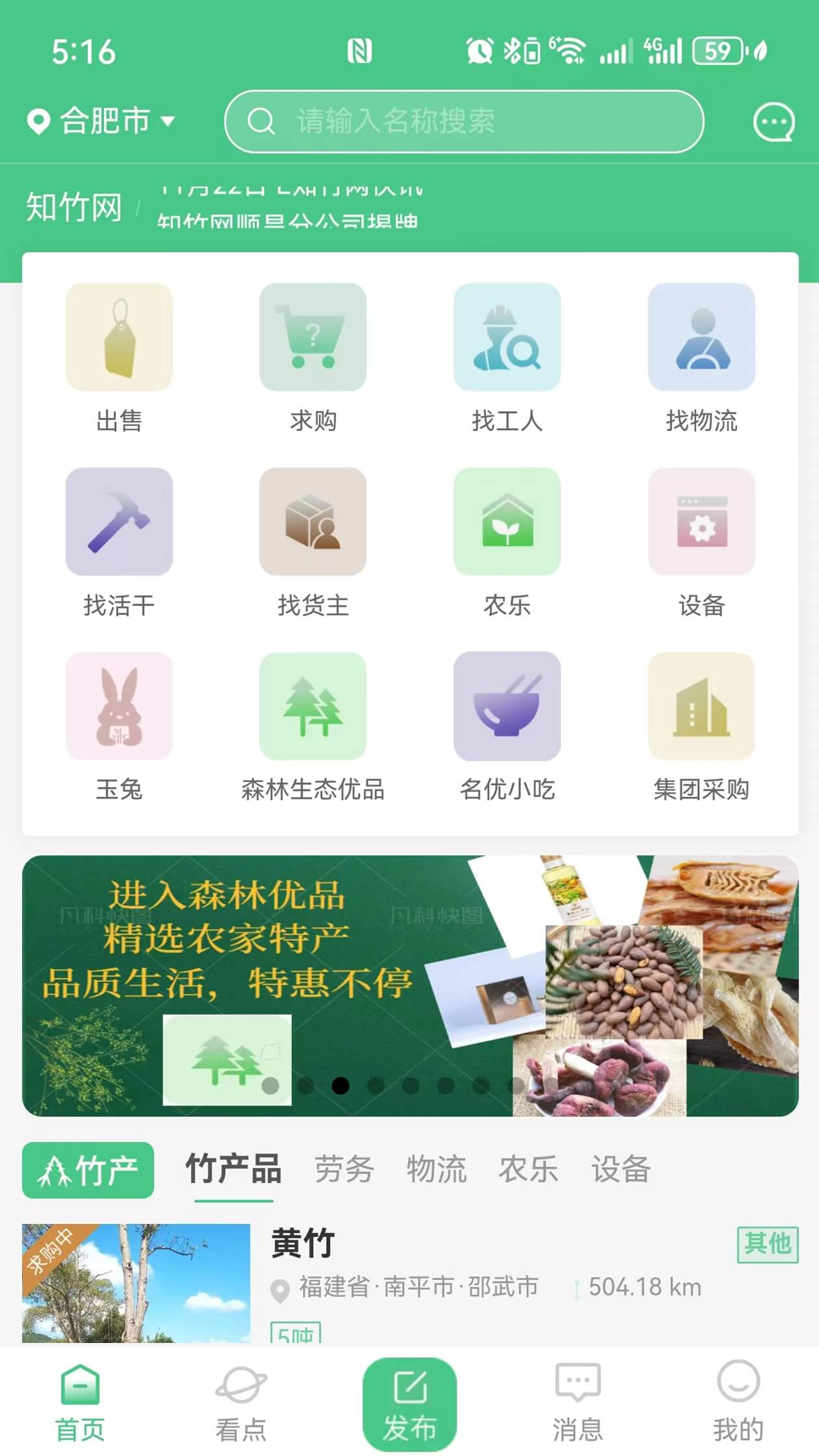Tap the search box for names
Viewport: 819px width, 1456px height.
point(464,121)
